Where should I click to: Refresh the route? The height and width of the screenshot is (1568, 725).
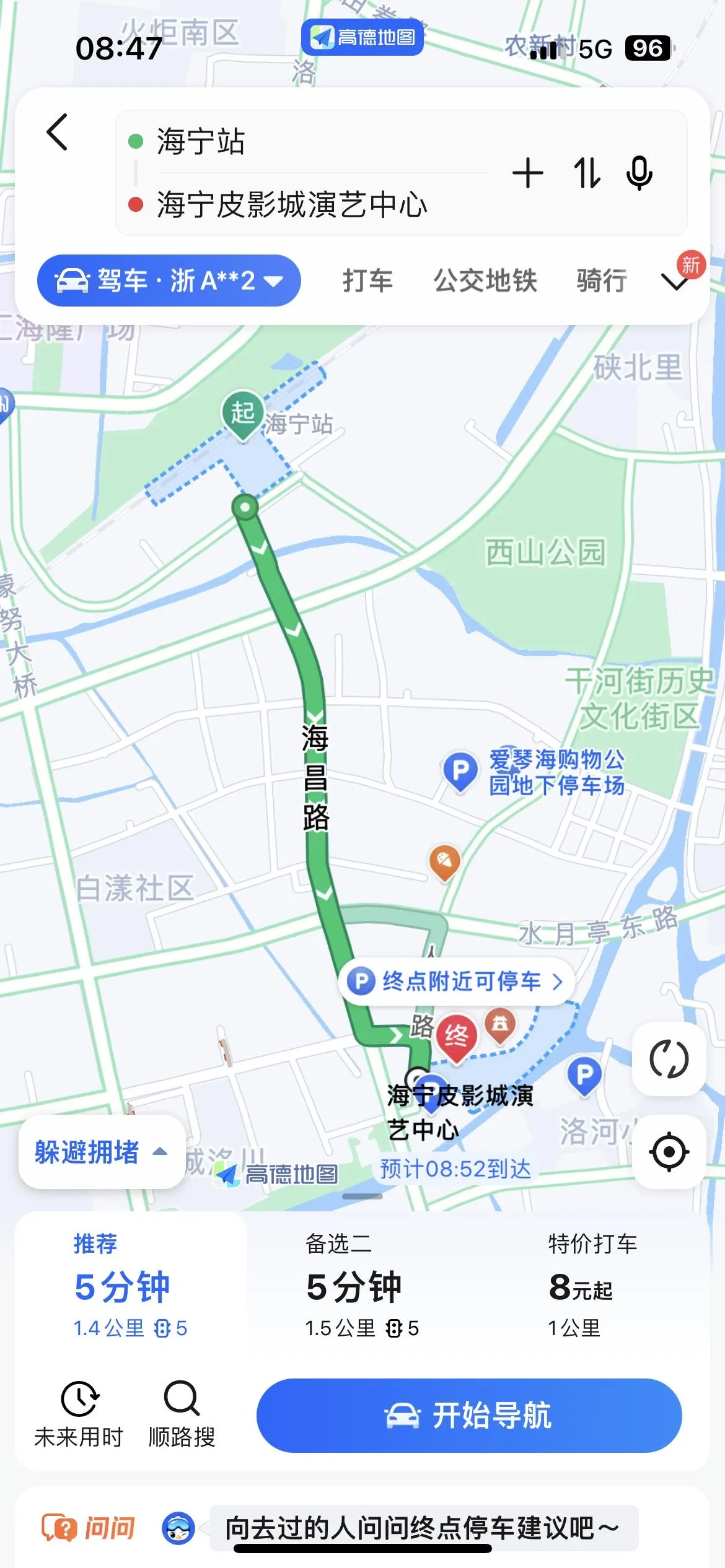pyautogui.click(x=669, y=1059)
